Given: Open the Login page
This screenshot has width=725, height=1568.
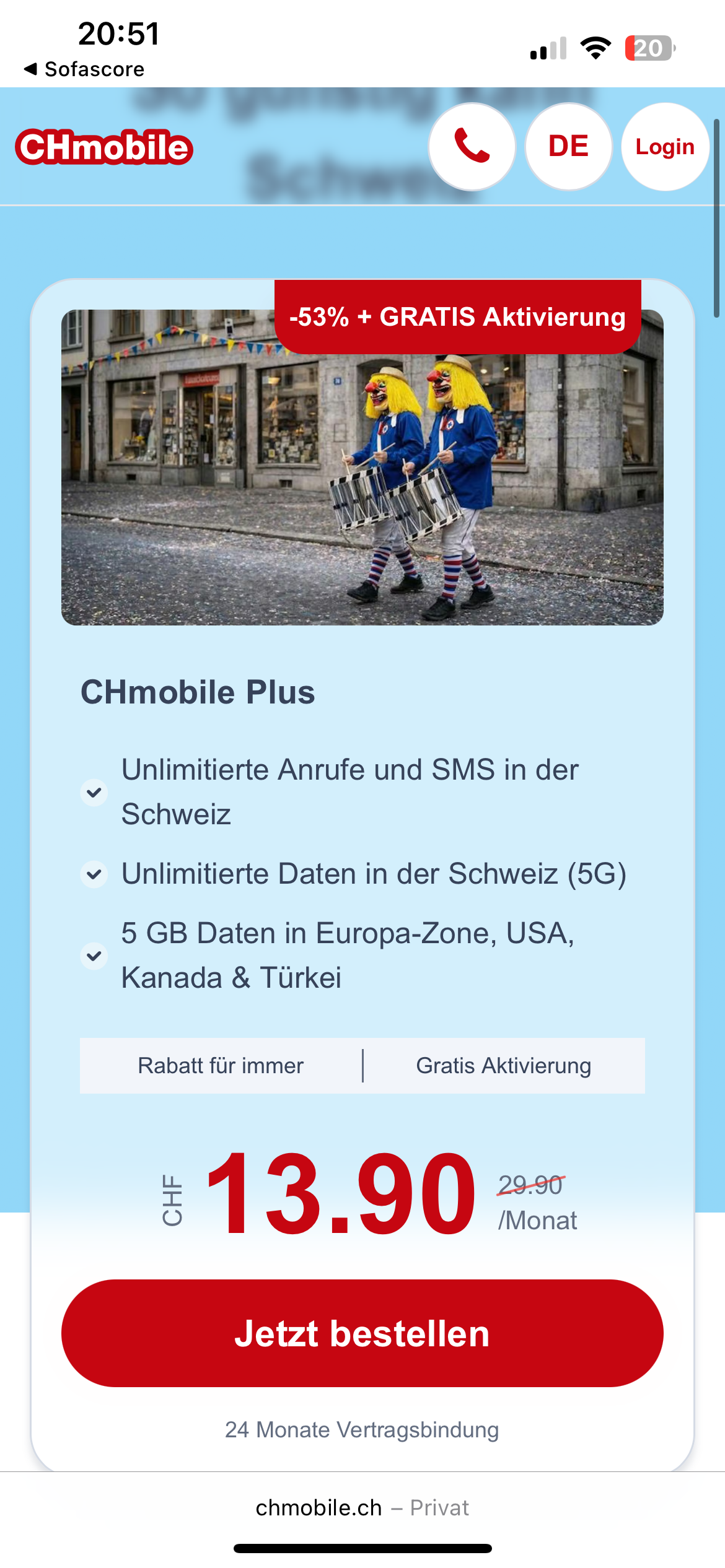Looking at the screenshot, I should click(x=665, y=147).
